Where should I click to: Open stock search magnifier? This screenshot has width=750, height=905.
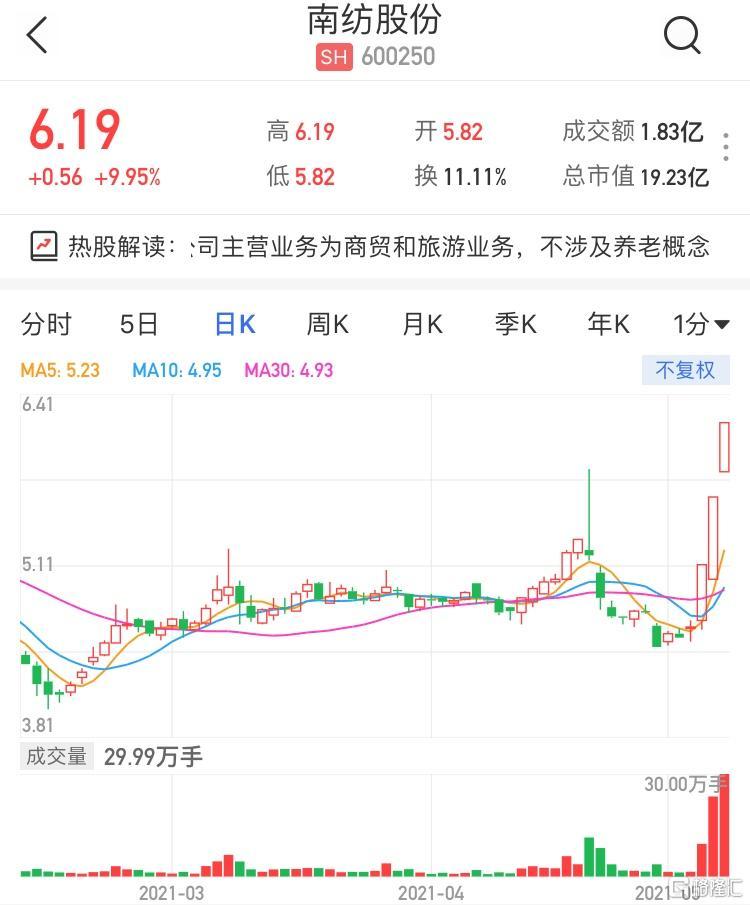click(682, 36)
